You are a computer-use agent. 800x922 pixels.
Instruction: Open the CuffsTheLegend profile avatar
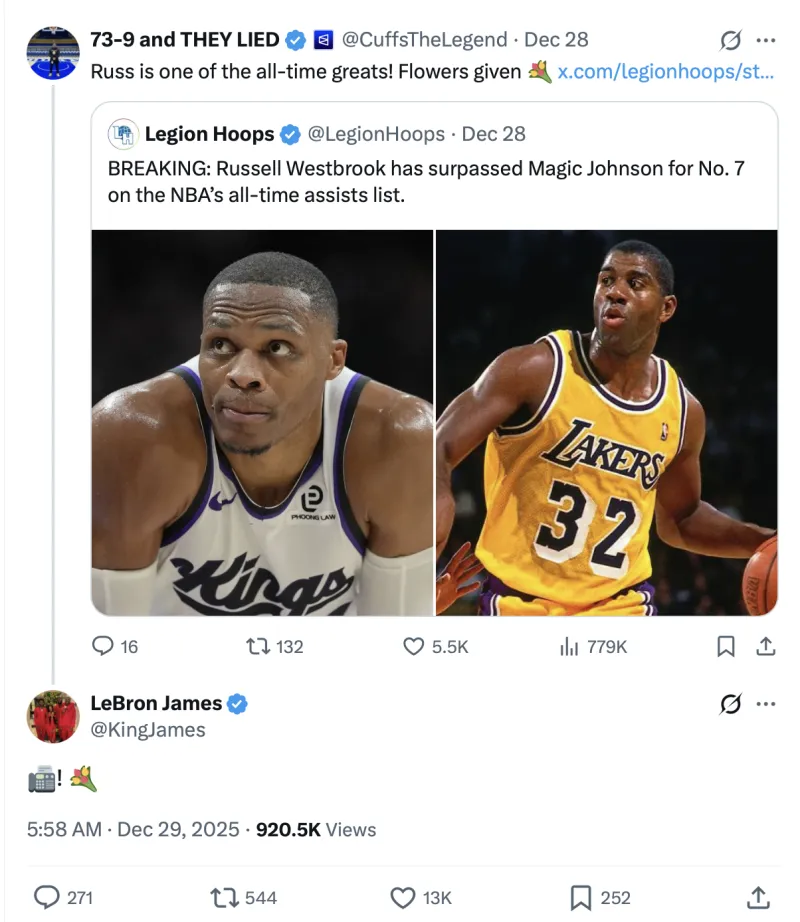pyautogui.click(x=52, y=54)
